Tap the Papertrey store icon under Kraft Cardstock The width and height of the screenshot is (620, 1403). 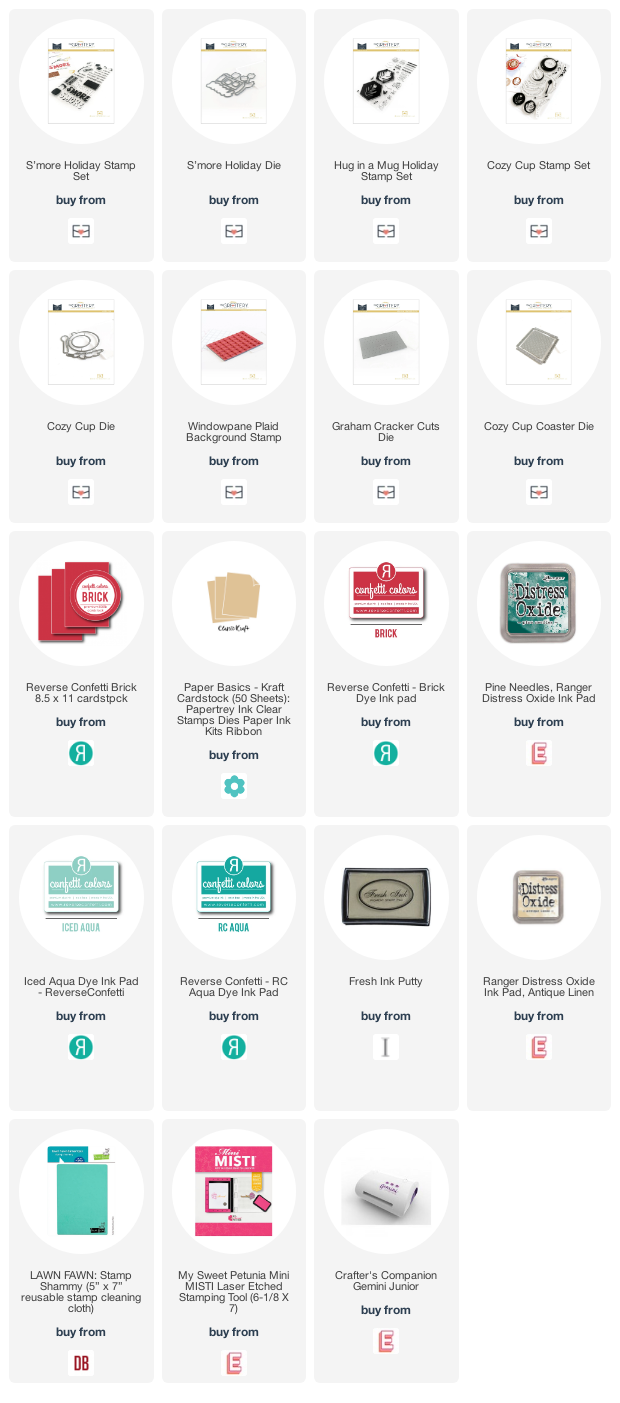[234, 787]
